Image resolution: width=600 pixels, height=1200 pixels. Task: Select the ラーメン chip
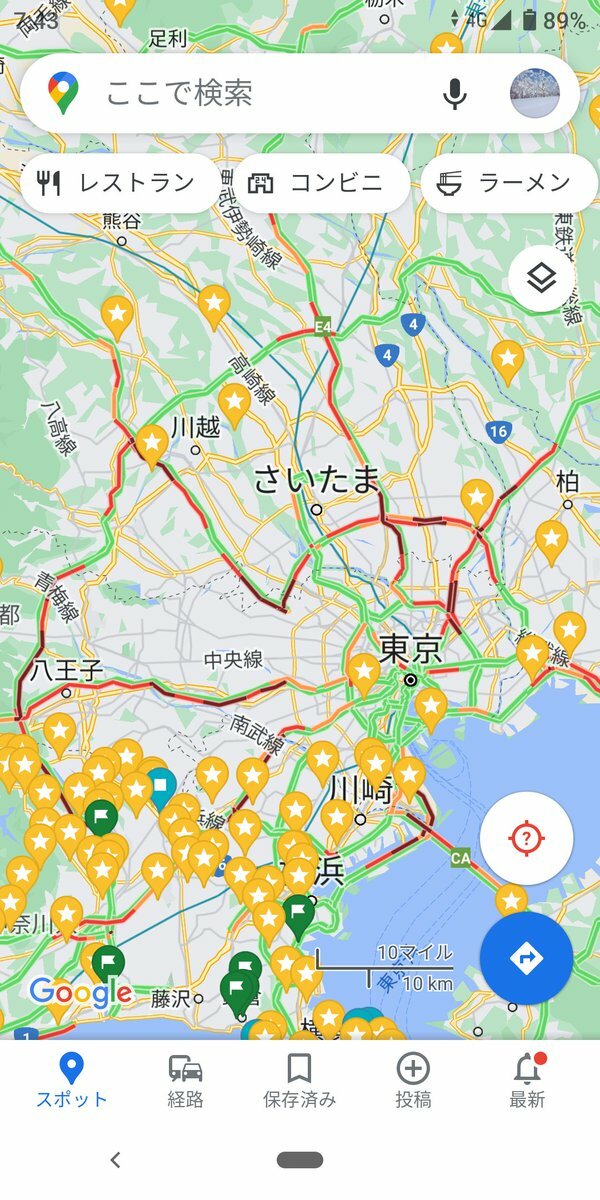point(508,183)
